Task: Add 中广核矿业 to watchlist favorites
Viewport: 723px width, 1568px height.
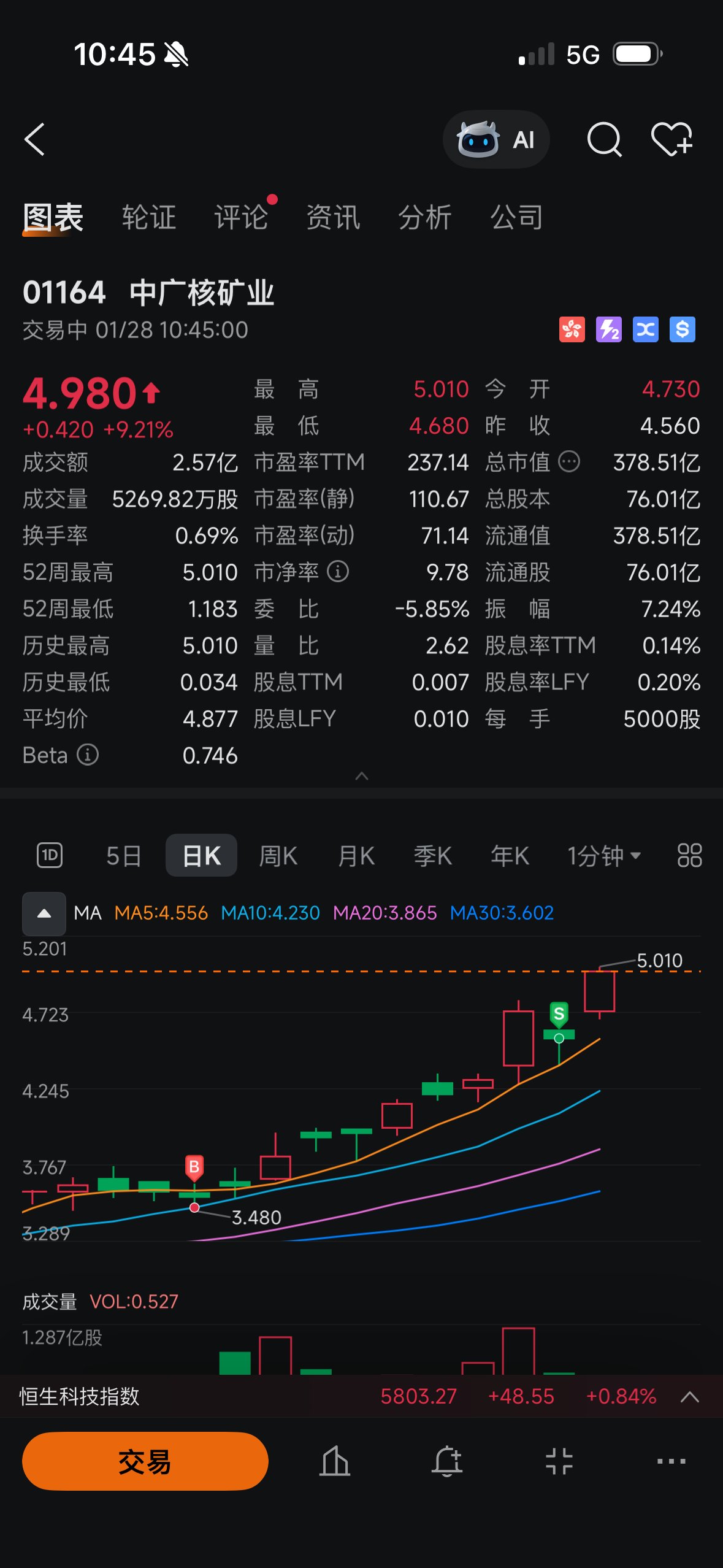Action: pos(671,139)
